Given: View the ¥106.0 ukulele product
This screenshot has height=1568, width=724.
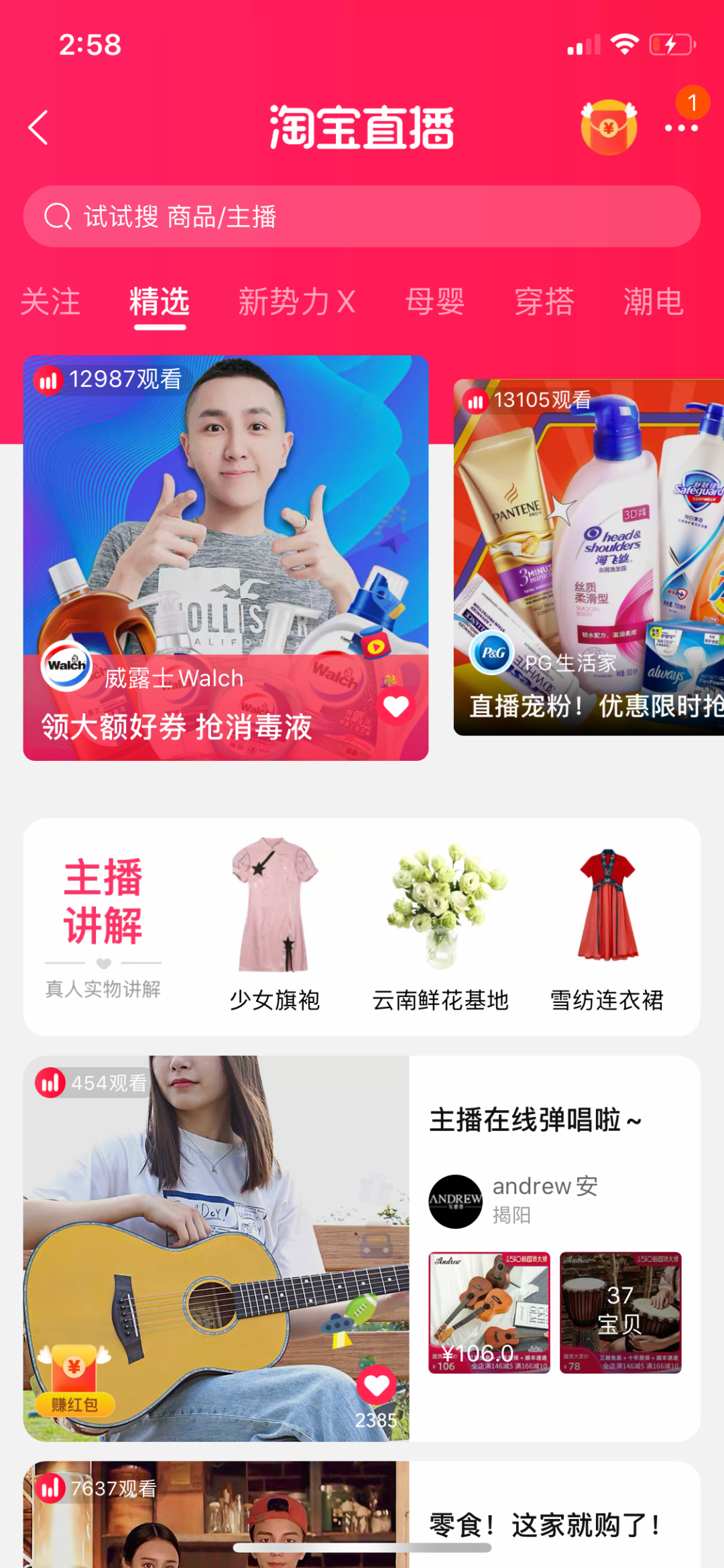Looking at the screenshot, I should coord(489,1313).
